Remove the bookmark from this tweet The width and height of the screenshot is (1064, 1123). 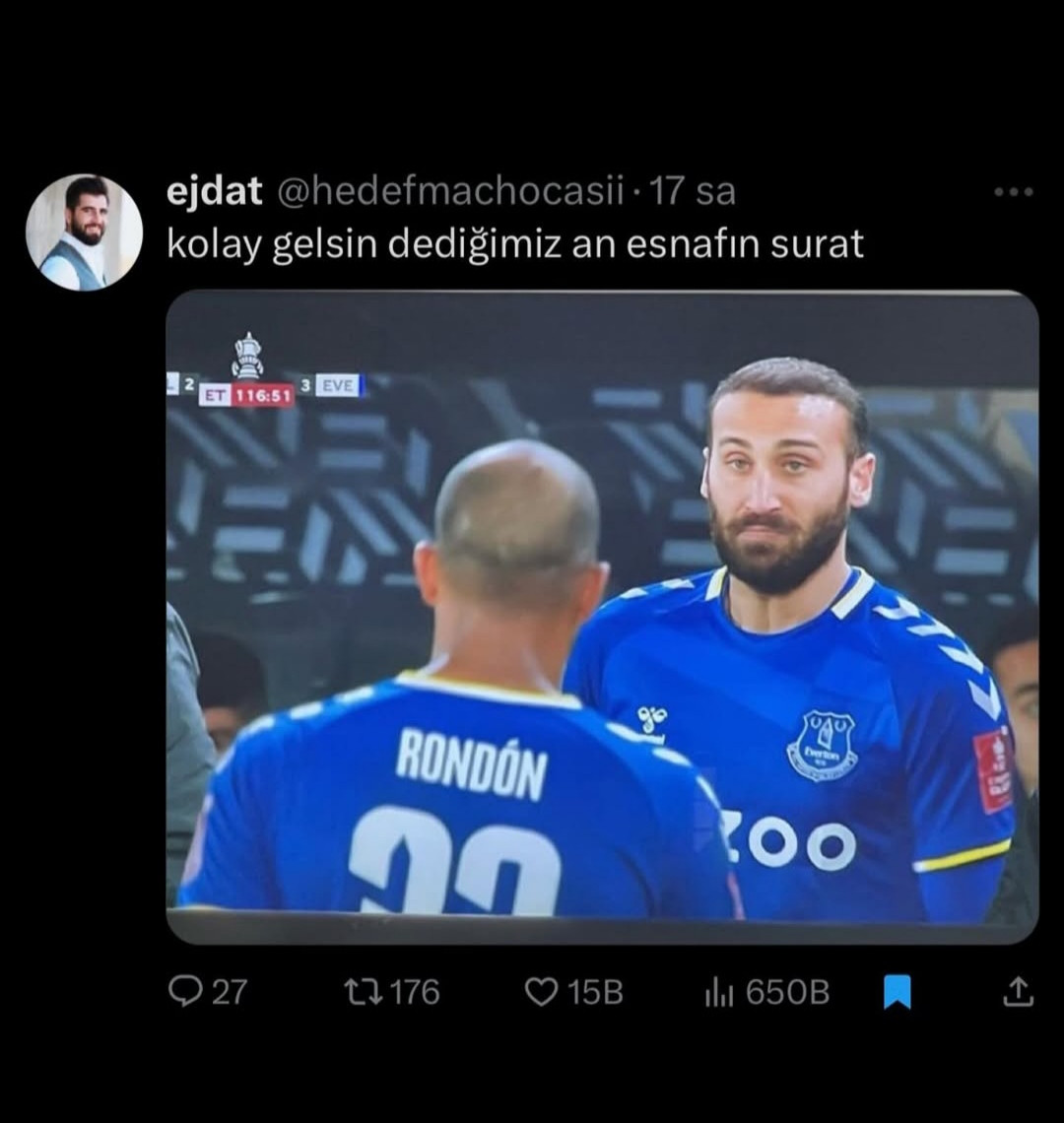897,992
